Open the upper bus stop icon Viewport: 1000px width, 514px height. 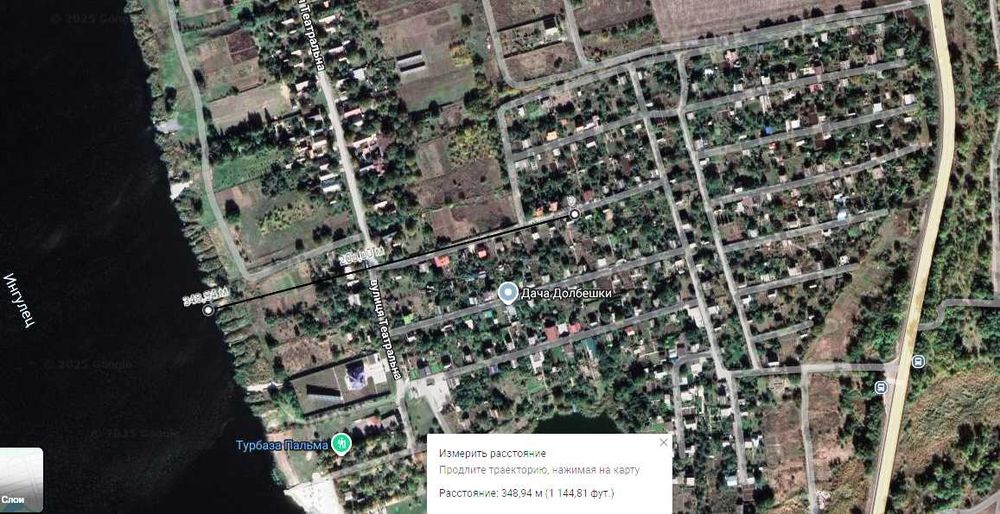[917, 362]
